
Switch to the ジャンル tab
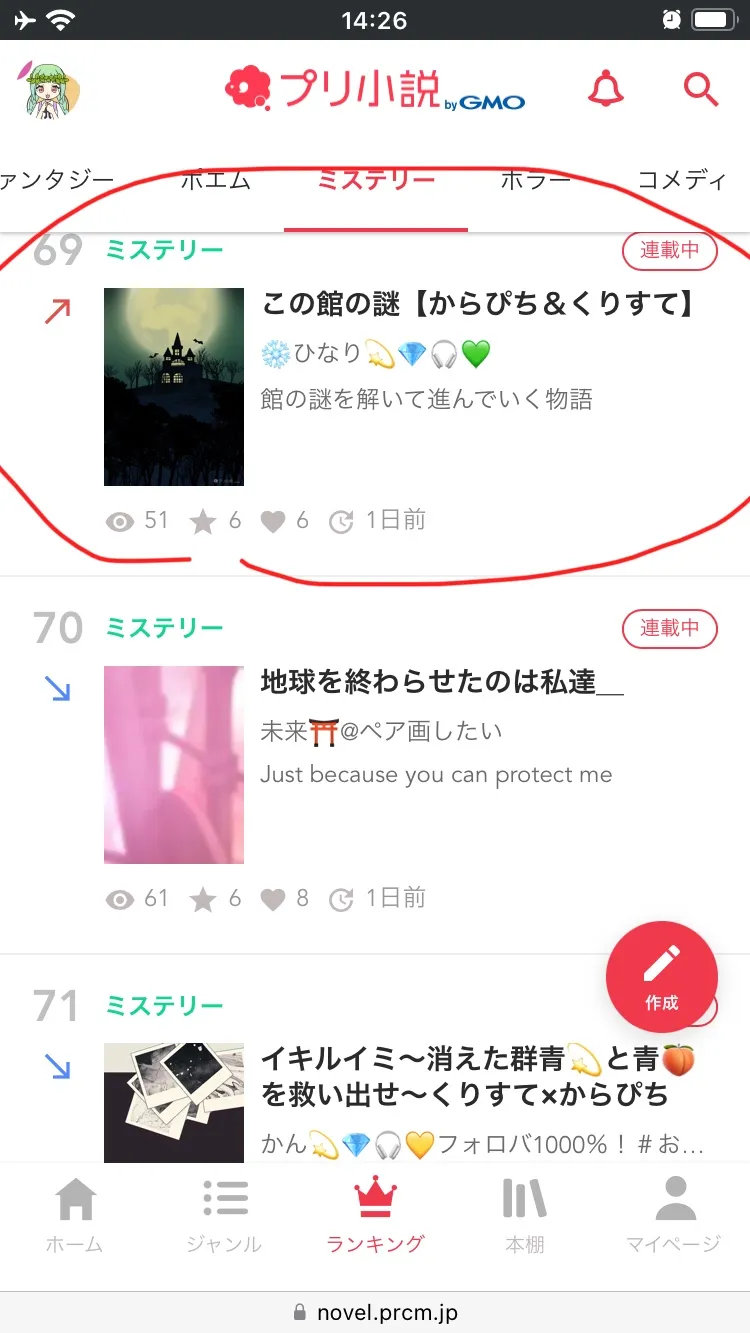(x=224, y=1215)
